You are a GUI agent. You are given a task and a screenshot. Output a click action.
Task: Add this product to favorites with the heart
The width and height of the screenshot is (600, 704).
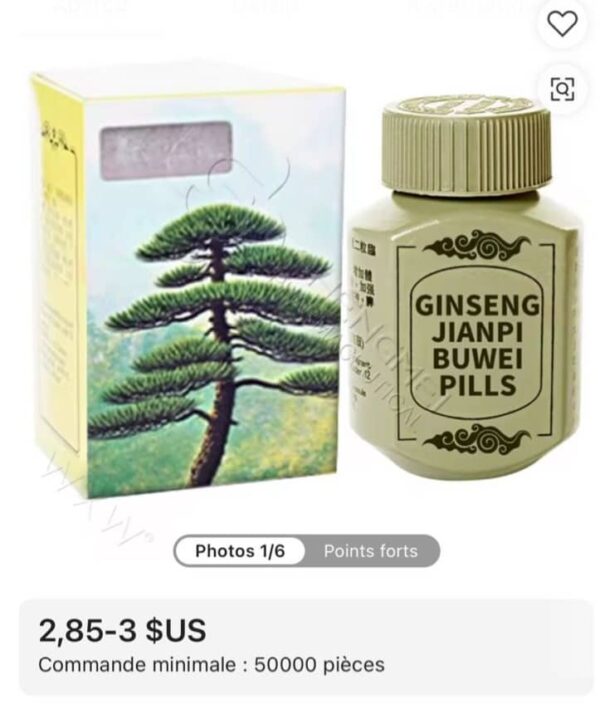[562, 24]
